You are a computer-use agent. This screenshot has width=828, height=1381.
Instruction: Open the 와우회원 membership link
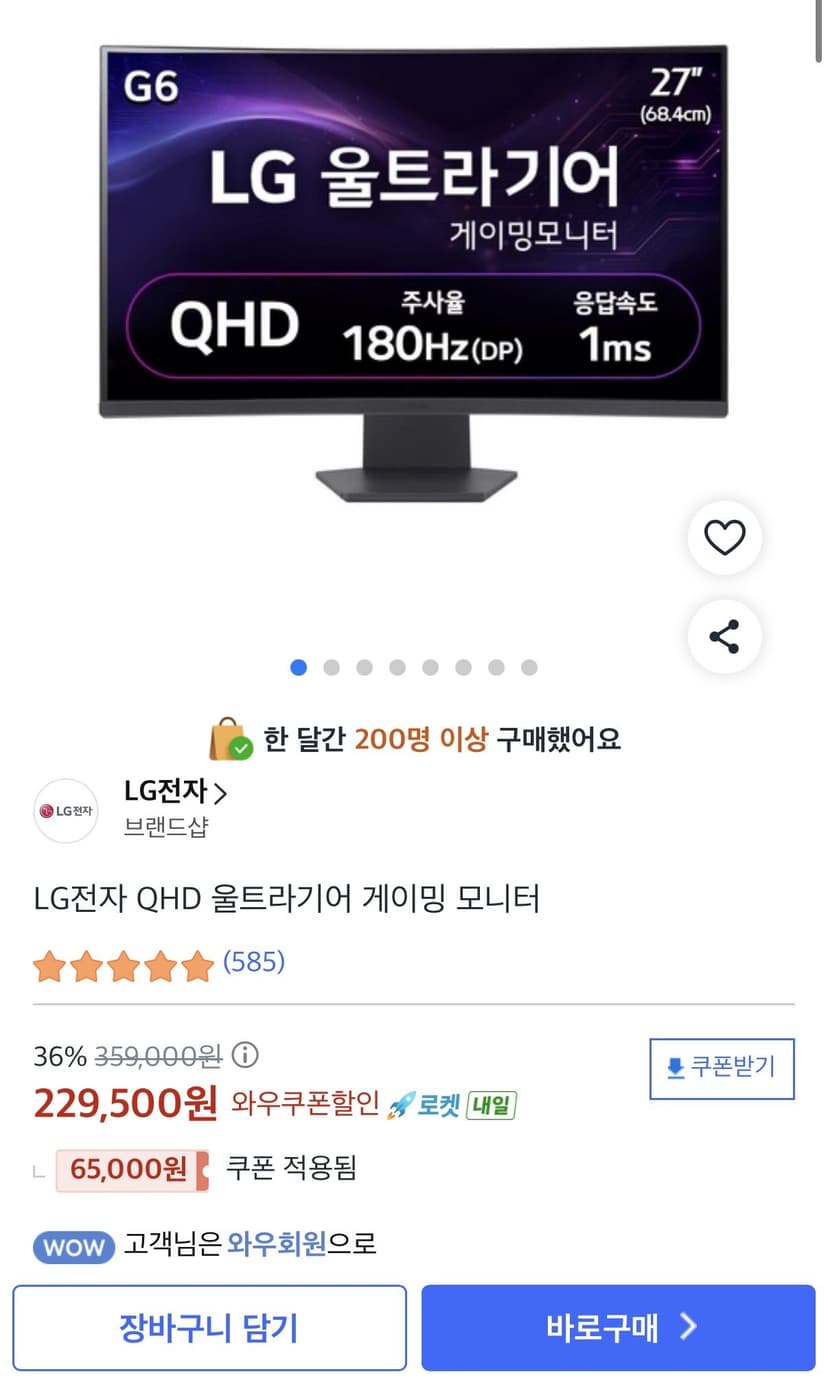pos(277,1245)
